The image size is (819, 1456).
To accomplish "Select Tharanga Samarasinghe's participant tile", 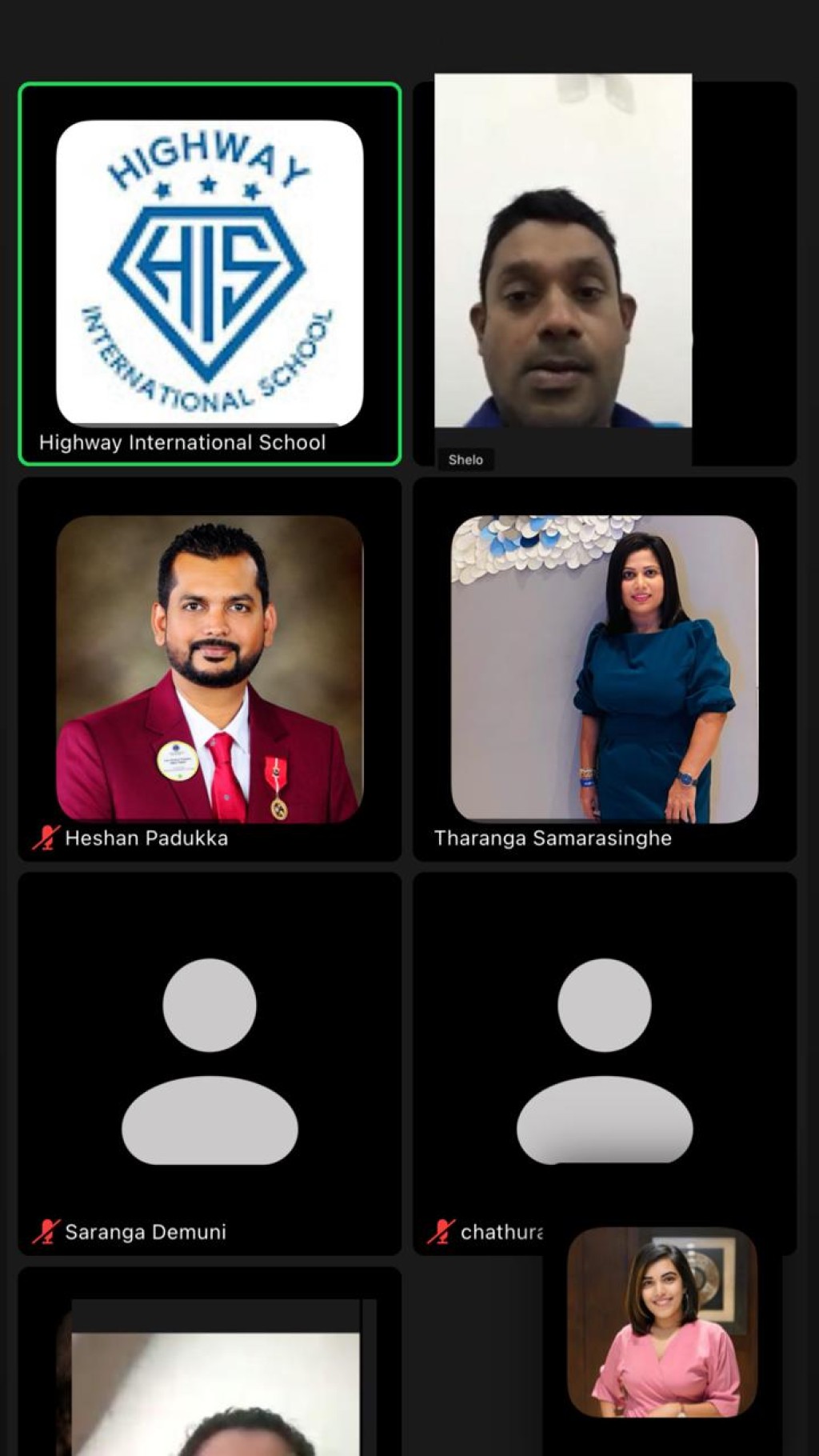I will click(x=605, y=669).
